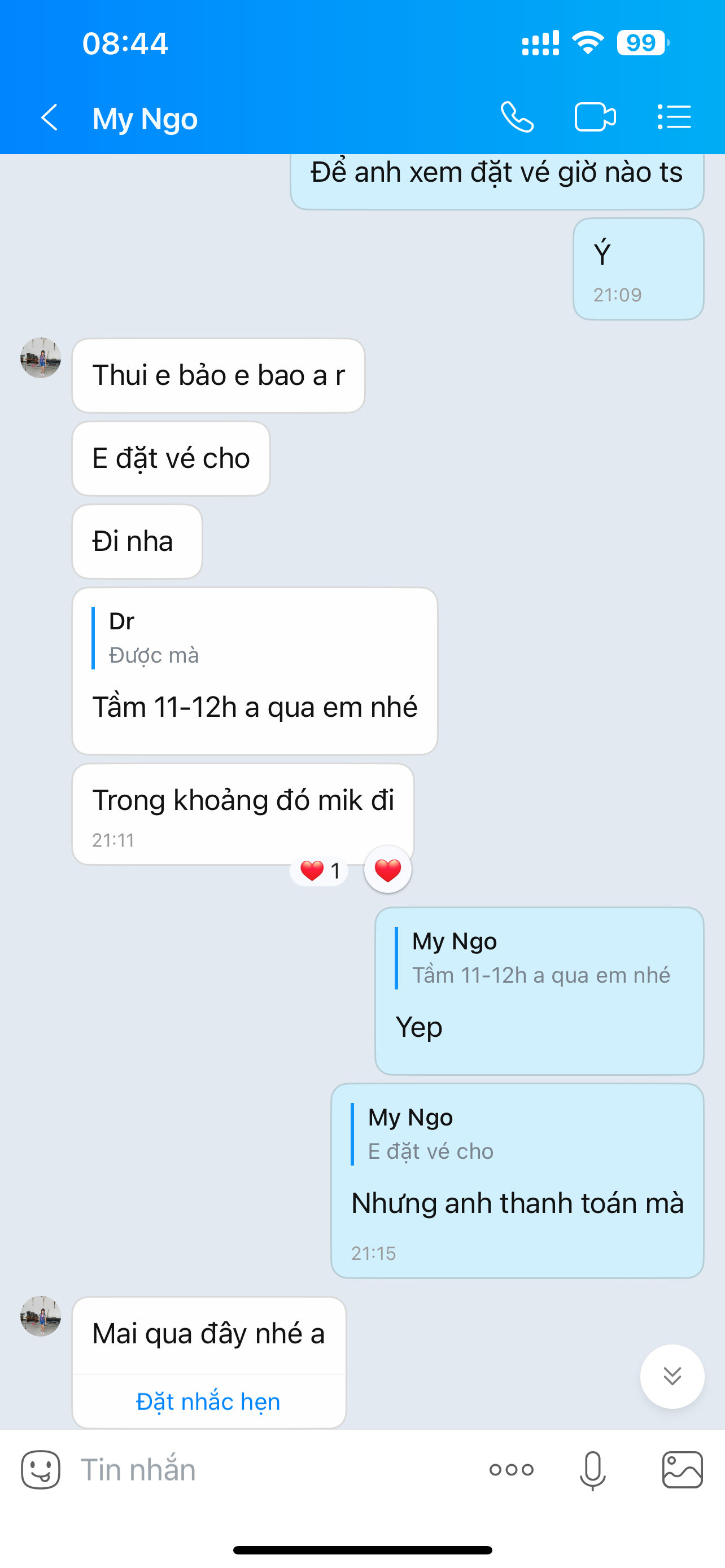View the heart reaction count
Screen dimensions: 725x1568
pos(320,871)
